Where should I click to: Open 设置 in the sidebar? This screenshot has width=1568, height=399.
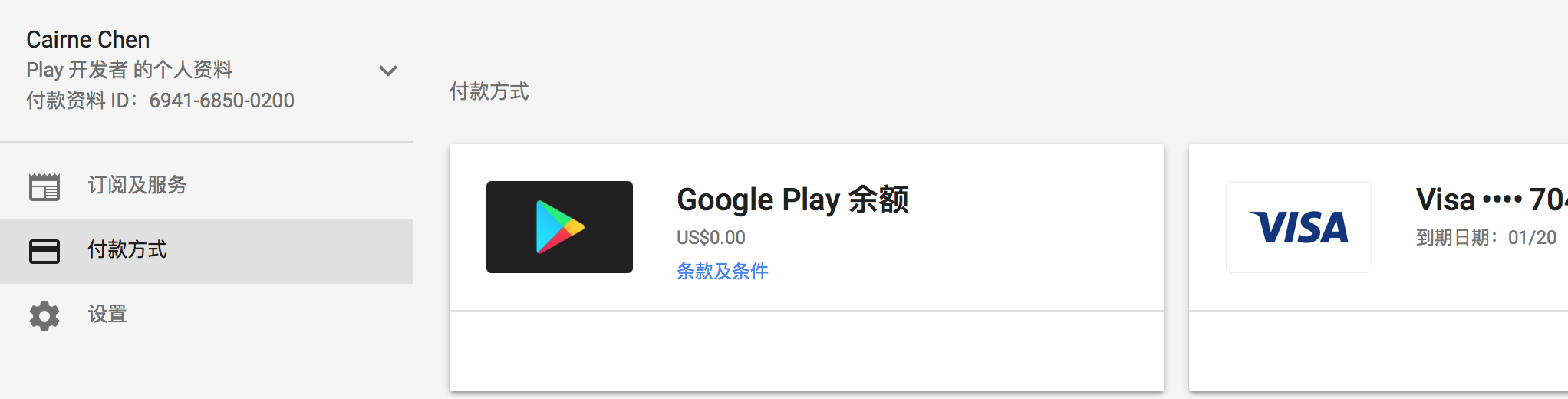tap(107, 315)
